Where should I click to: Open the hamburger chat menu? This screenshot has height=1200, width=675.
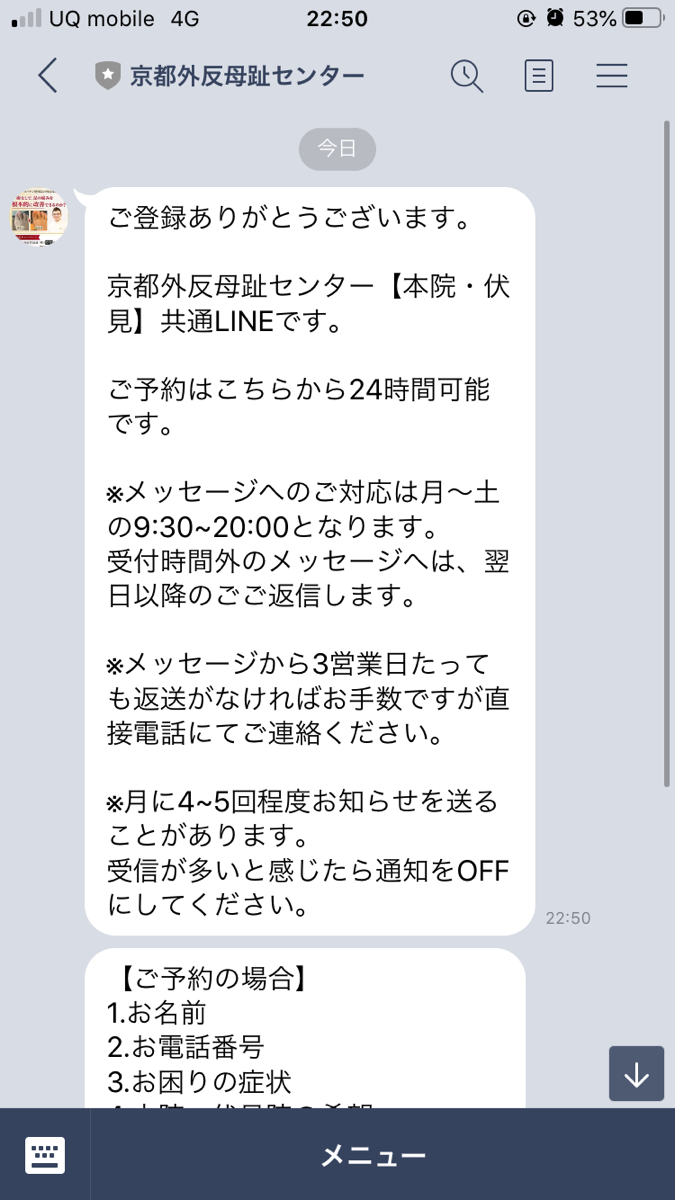tap(611, 76)
